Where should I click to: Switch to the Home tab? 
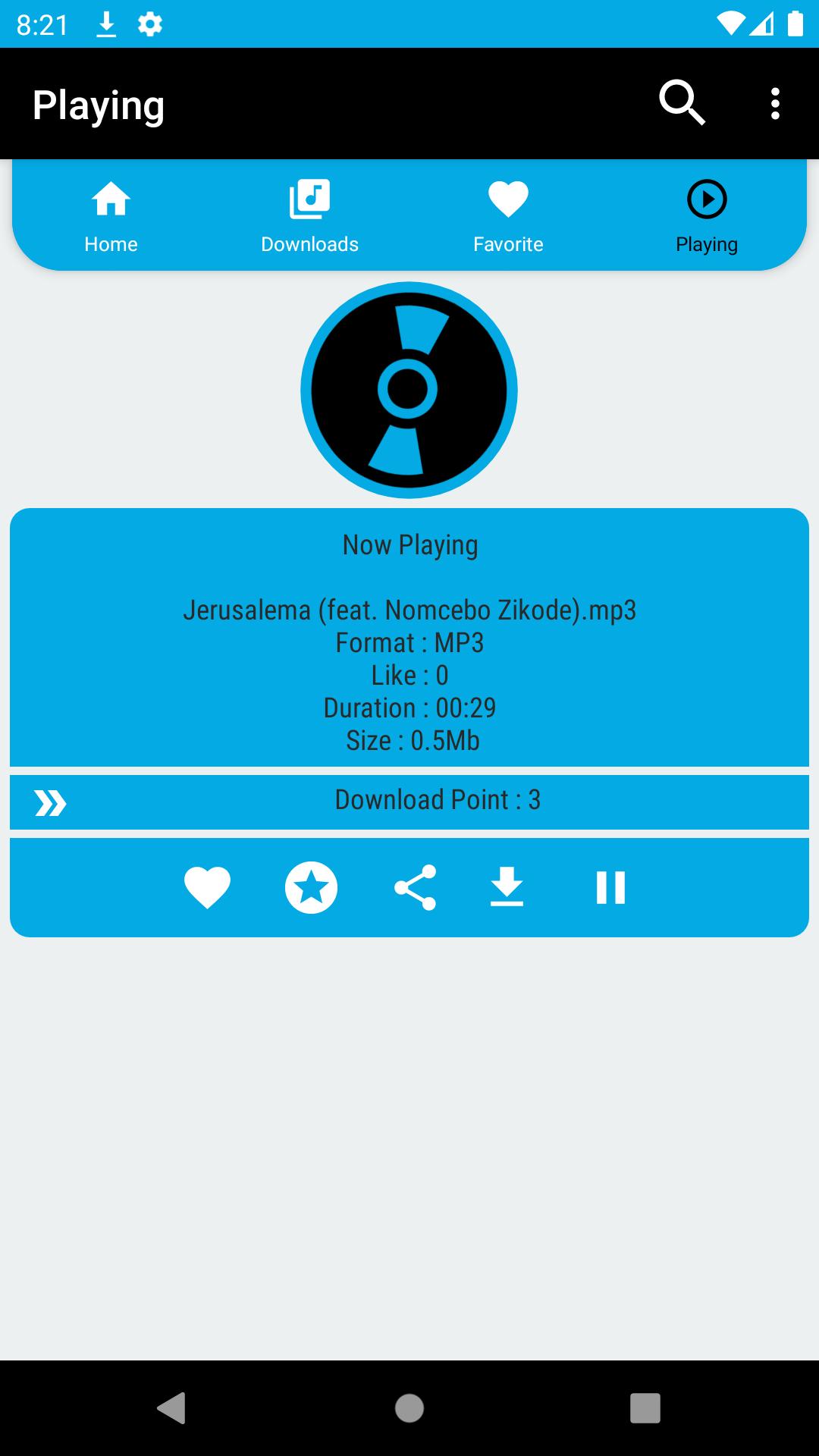111,216
